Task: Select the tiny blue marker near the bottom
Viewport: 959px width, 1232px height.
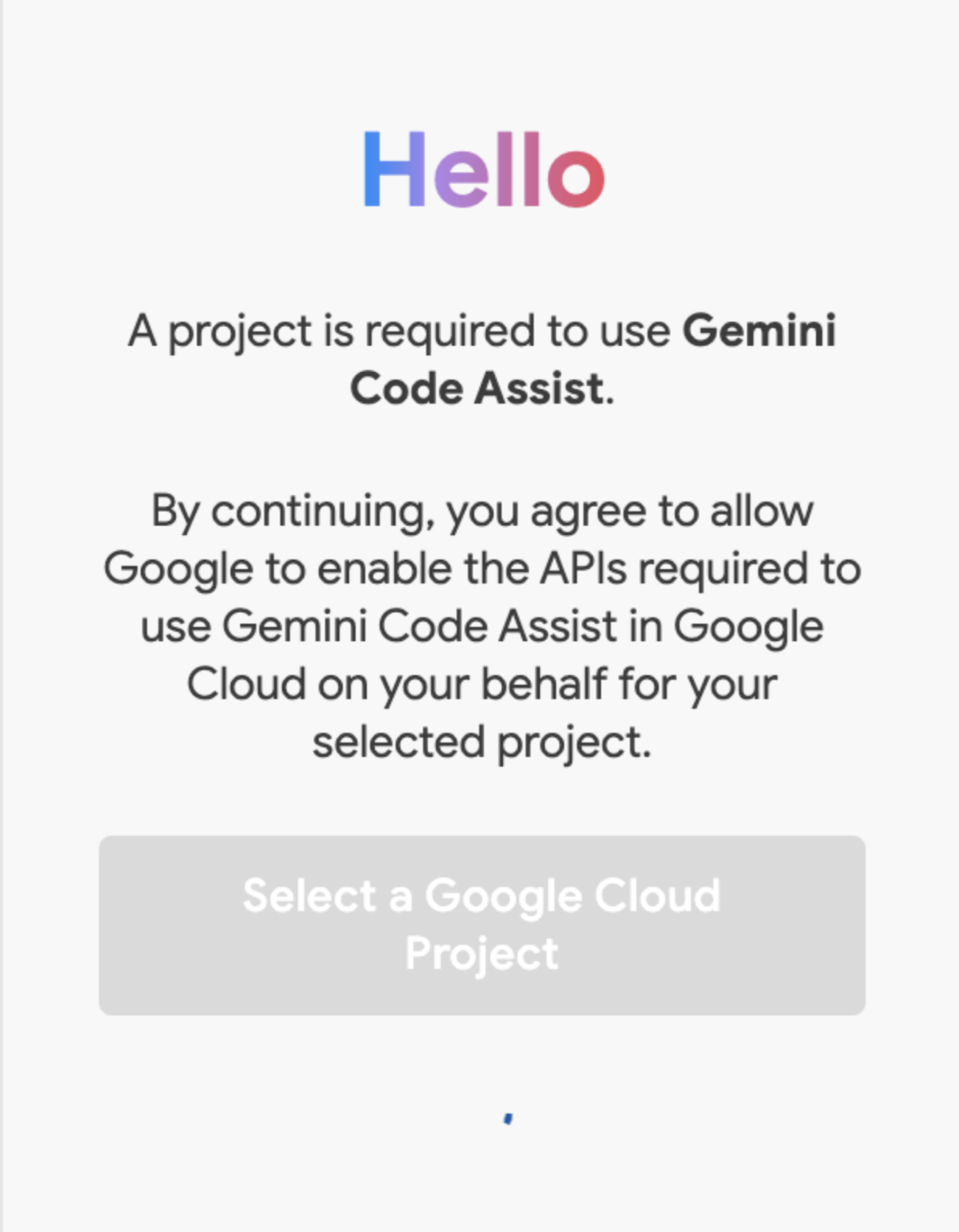Action: coord(507,1118)
